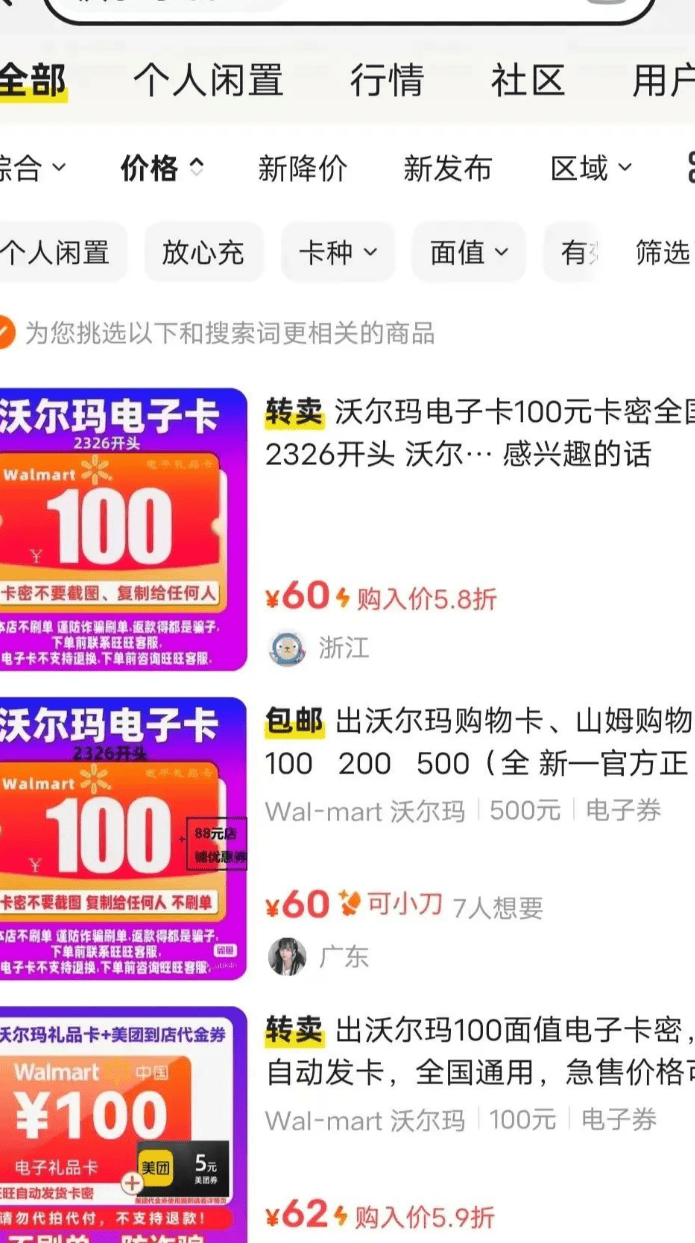Image resolution: width=695 pixels, height=1243 pixels.
Task: Expand the 卡种 filter
Action: [338, 252]
